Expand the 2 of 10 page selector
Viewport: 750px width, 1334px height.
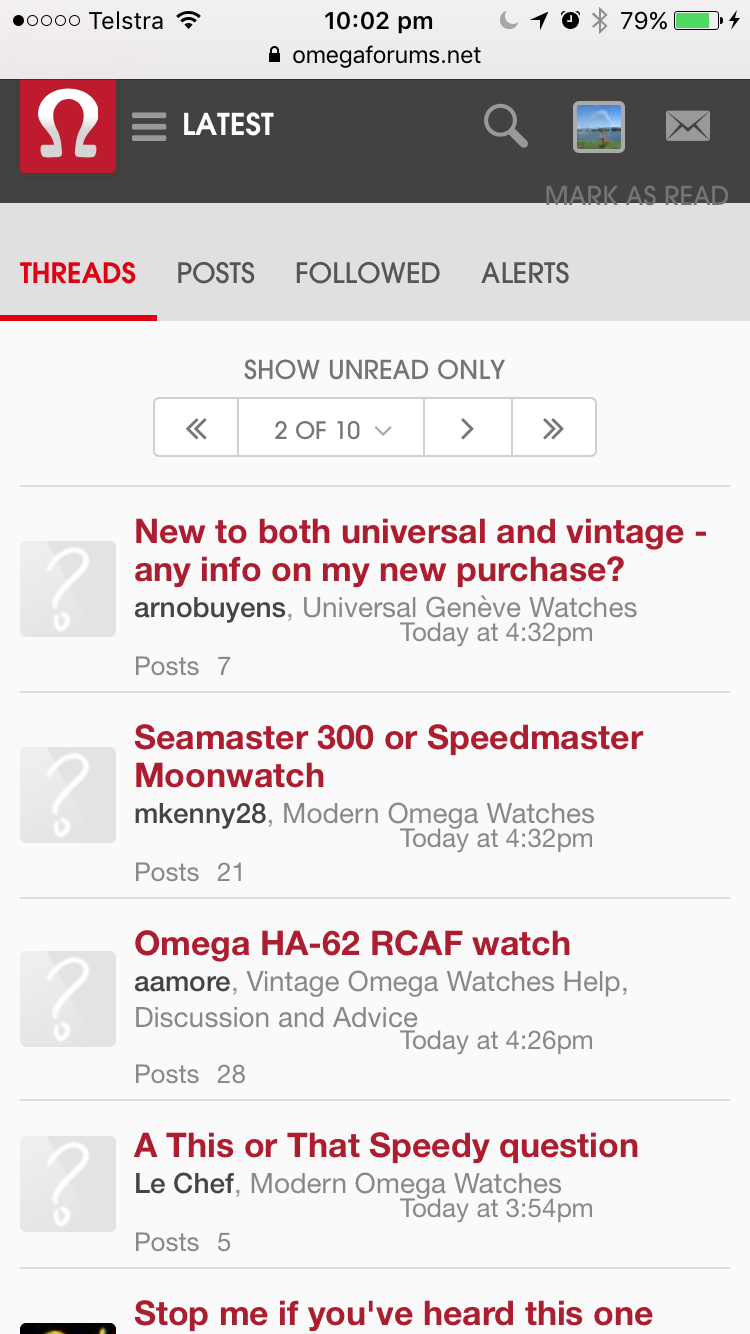(331, 428)
